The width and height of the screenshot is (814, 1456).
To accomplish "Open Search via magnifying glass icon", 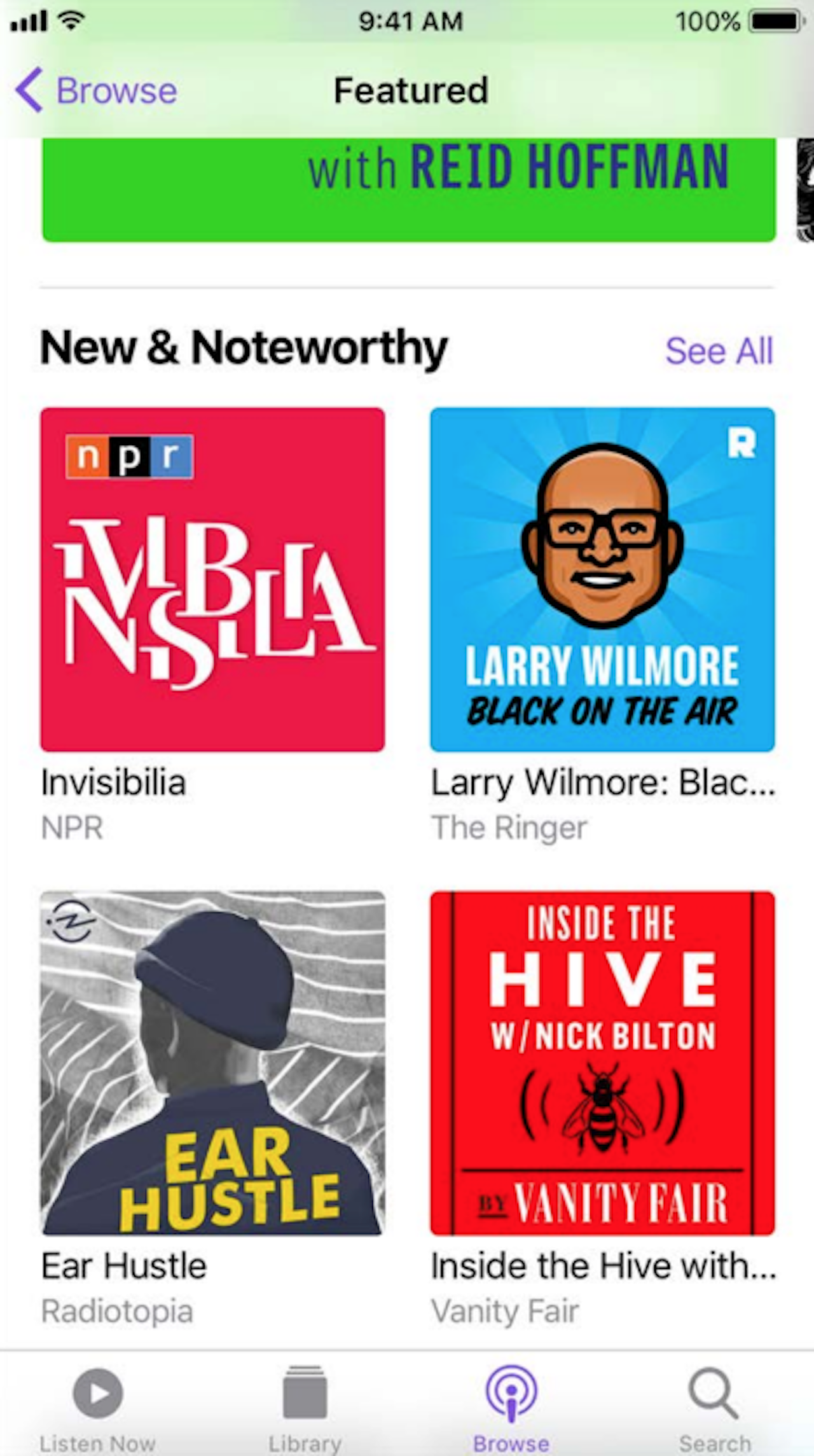I will pos(712,1390).
